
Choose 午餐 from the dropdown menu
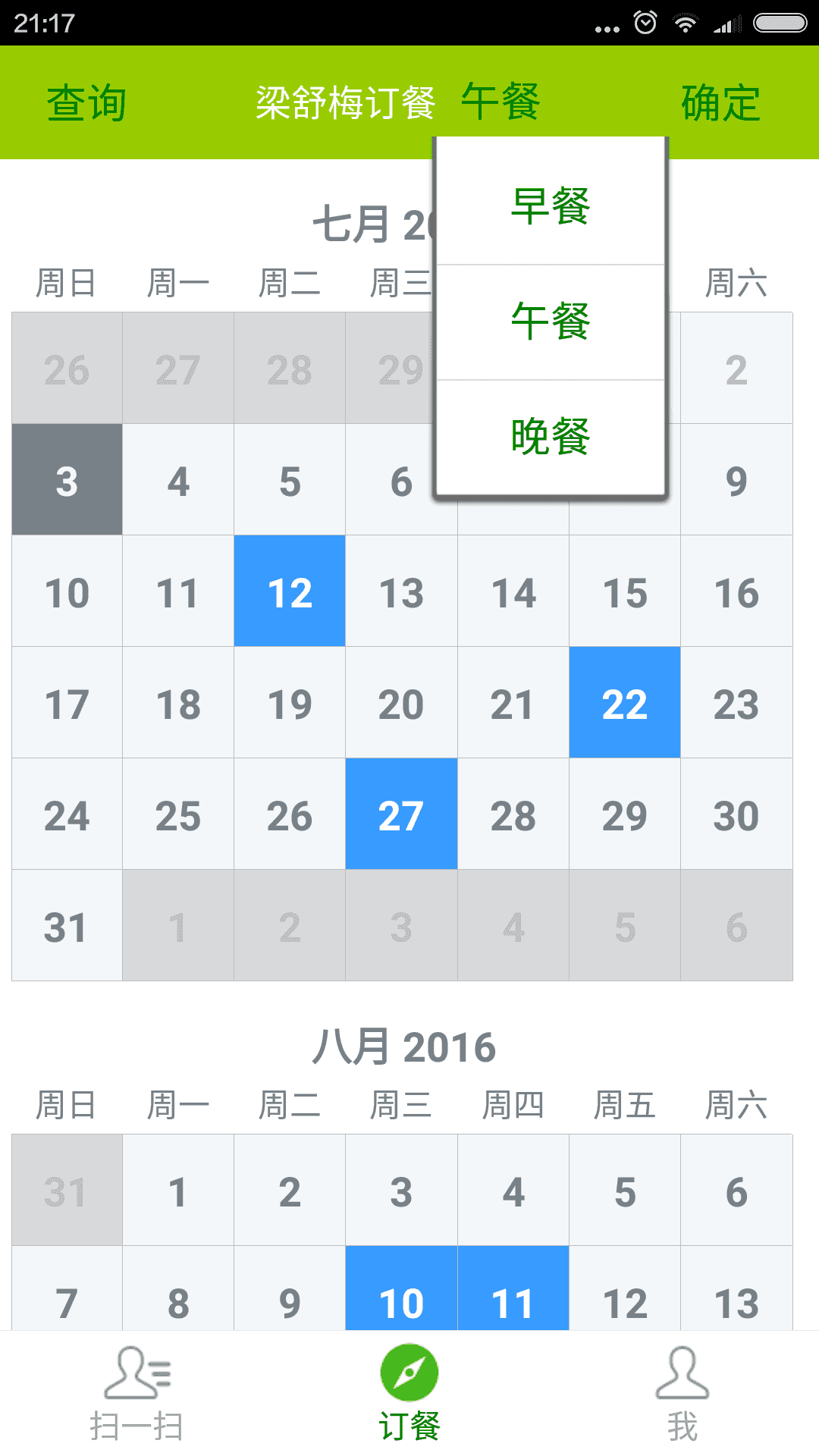(551, 321)
